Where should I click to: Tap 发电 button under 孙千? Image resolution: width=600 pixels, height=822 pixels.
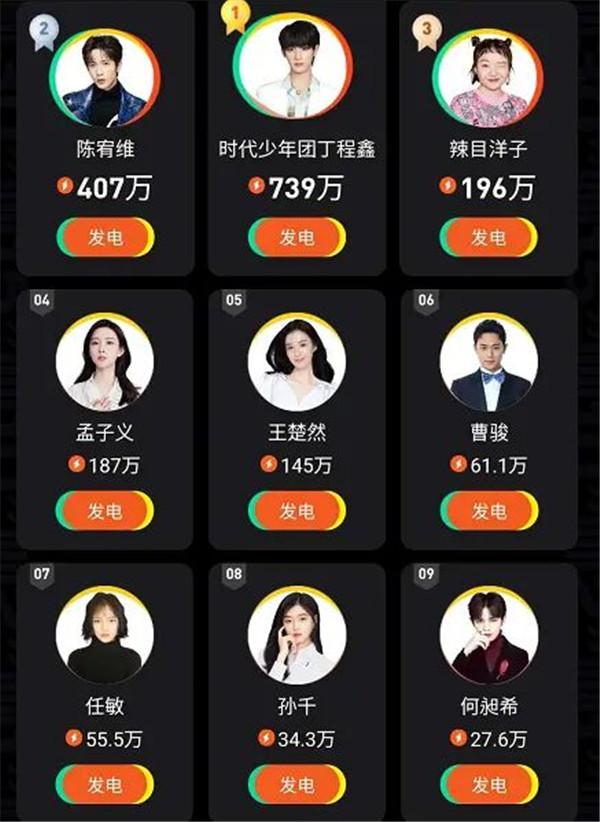tap(296, 784)
